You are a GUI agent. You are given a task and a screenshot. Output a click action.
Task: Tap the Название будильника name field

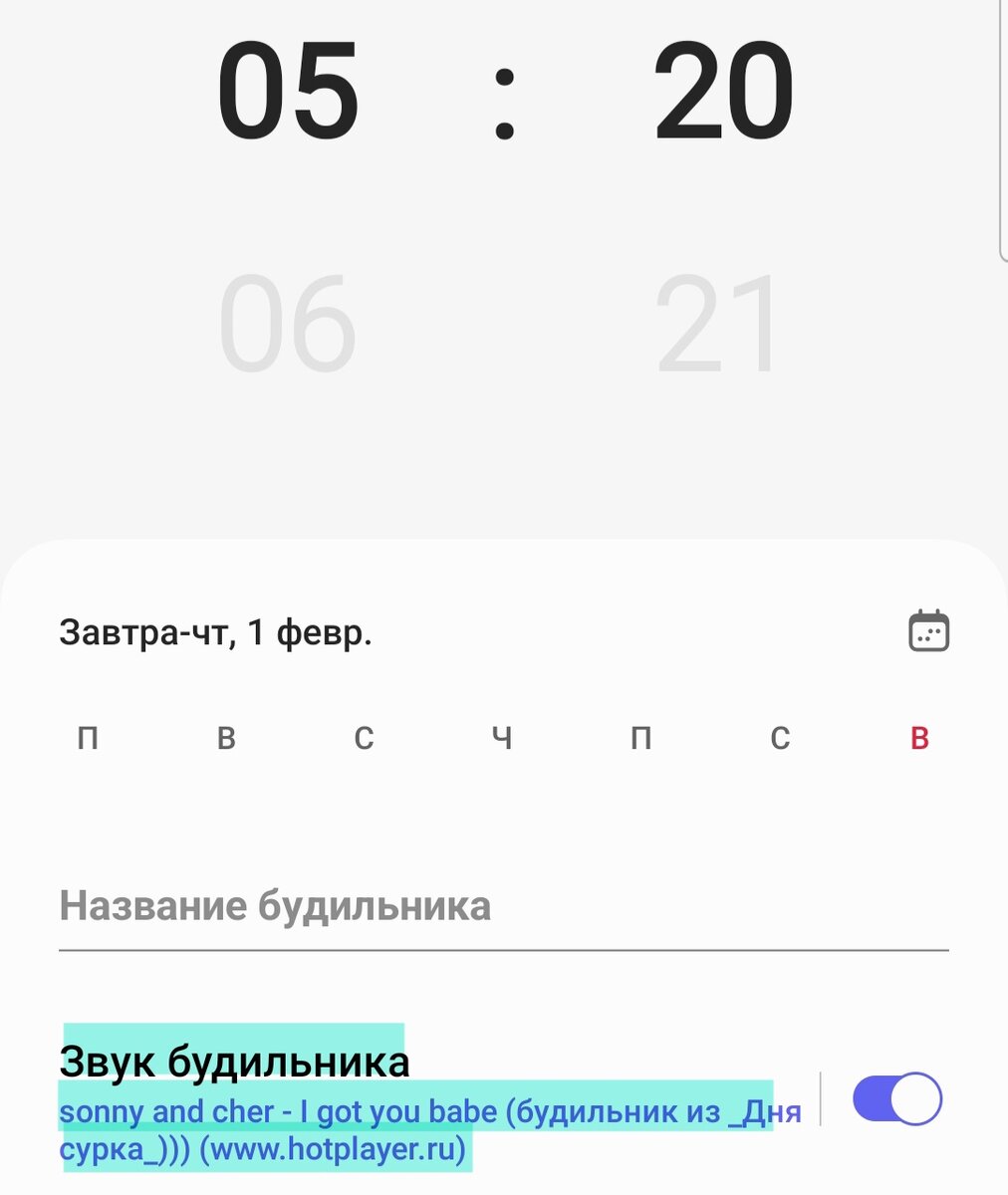coord(503,907)
